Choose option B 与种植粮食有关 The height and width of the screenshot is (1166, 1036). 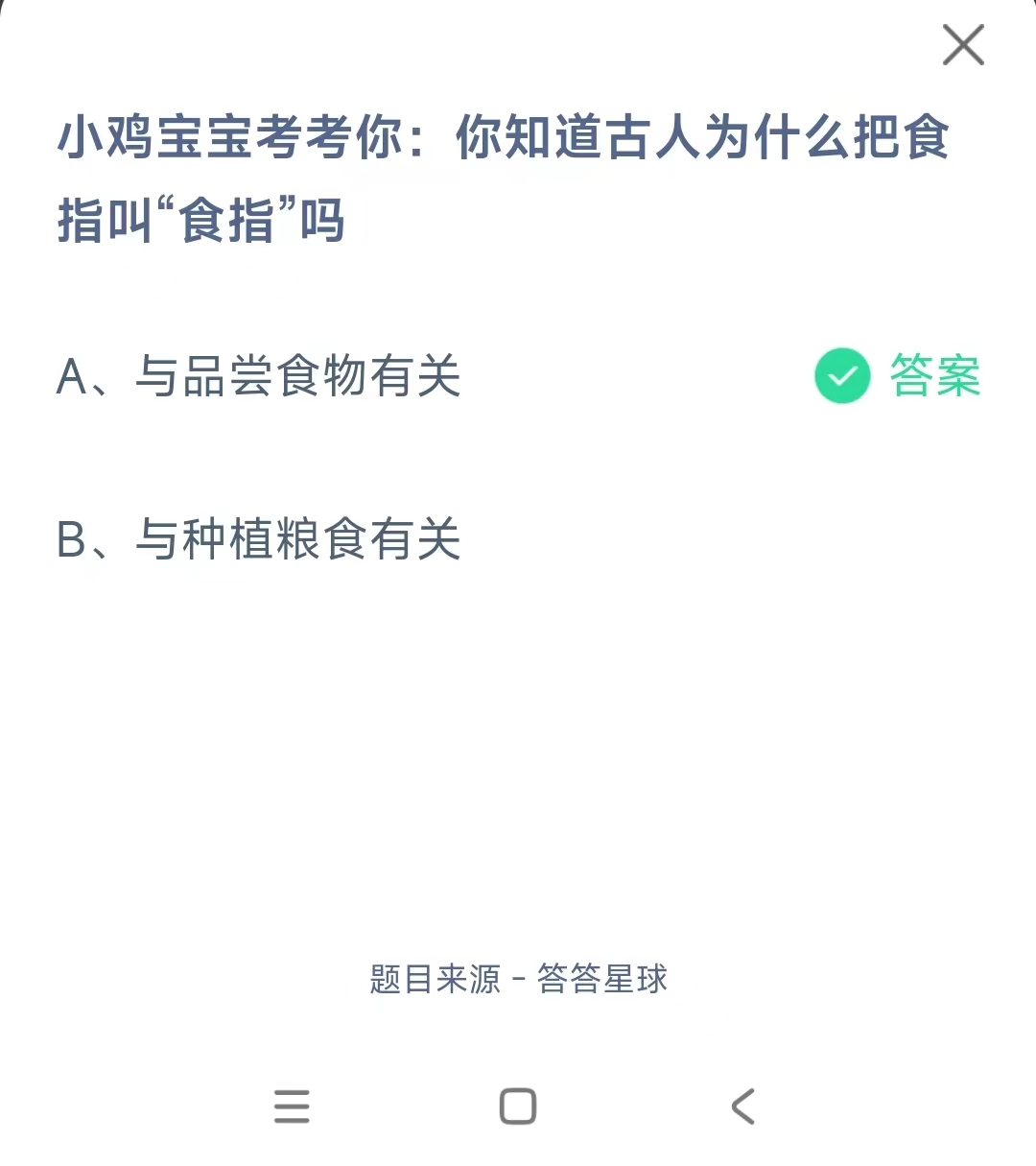259,538
